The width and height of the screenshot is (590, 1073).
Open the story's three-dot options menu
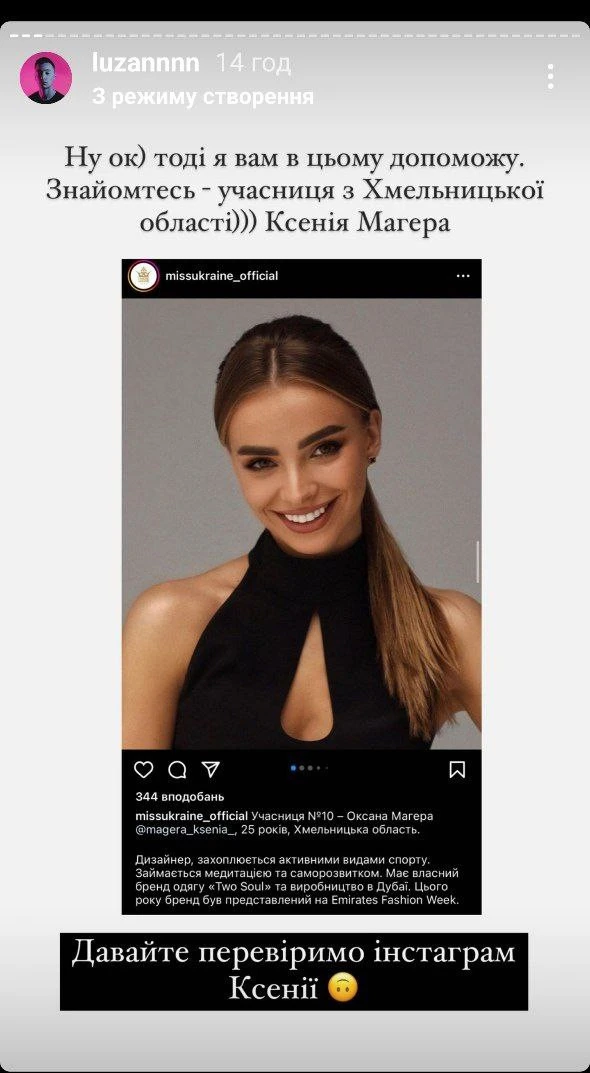(550, 77)
